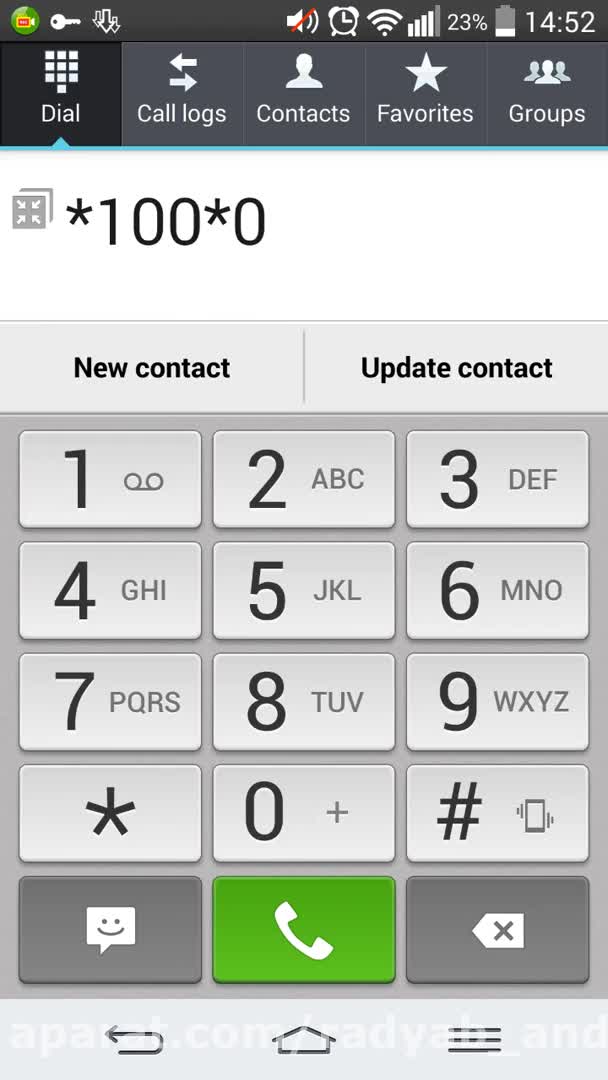608x1080 pixels.
Task: Switch to the Groups tab
Action: (x=546, y=94)
